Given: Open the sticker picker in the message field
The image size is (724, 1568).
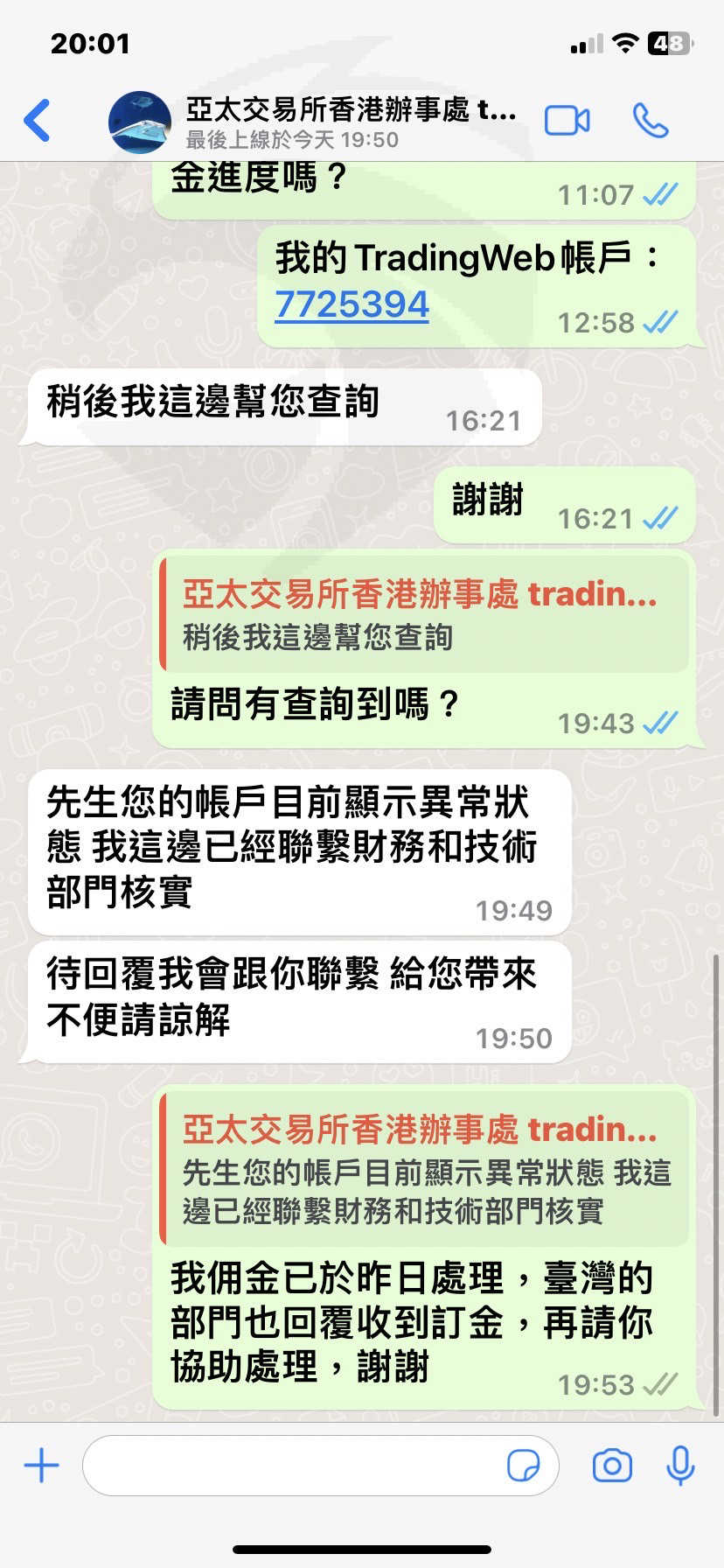Looking at the screenshot, I should pos(523,1465).
